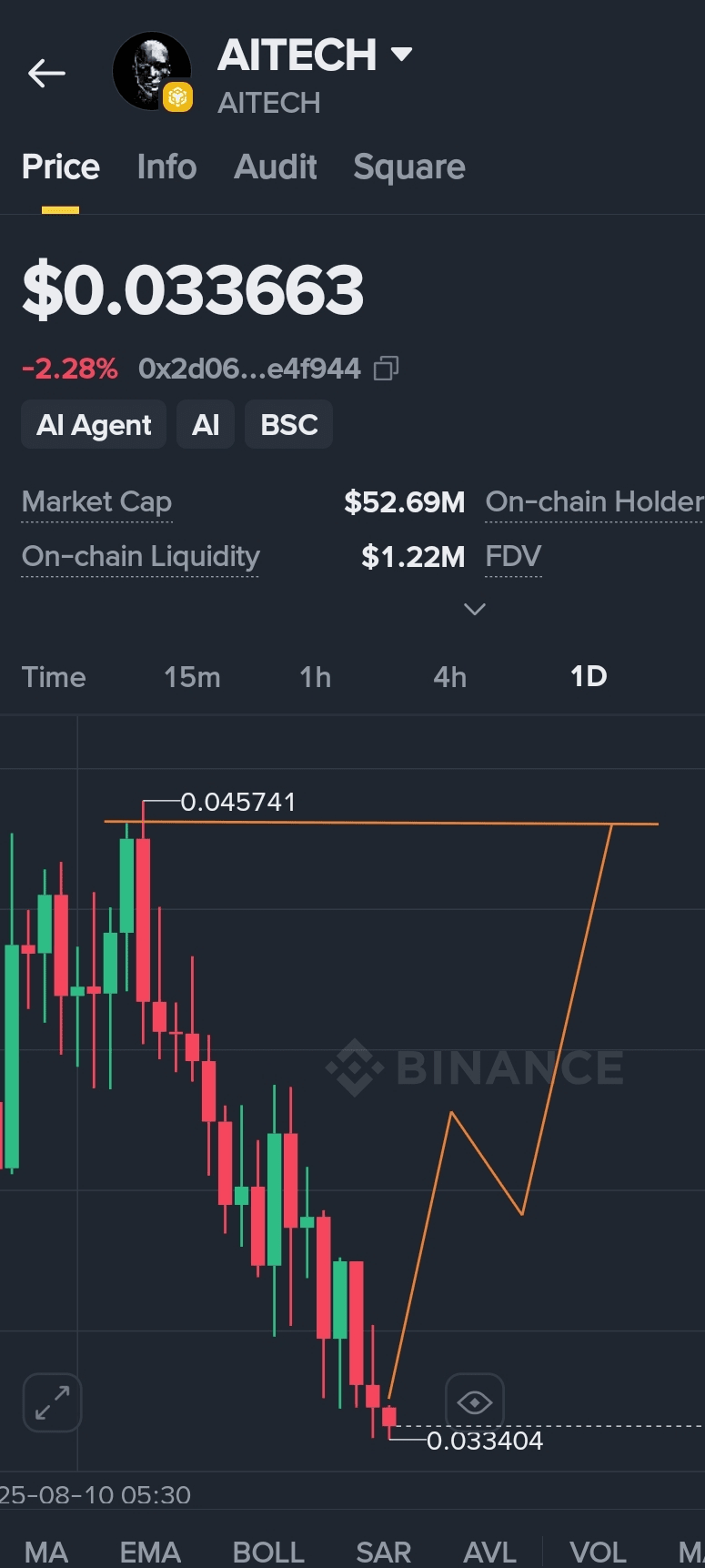705x1568 pixels.
Task: Tap the BSC chain chip
Action: tap(288, 425)
